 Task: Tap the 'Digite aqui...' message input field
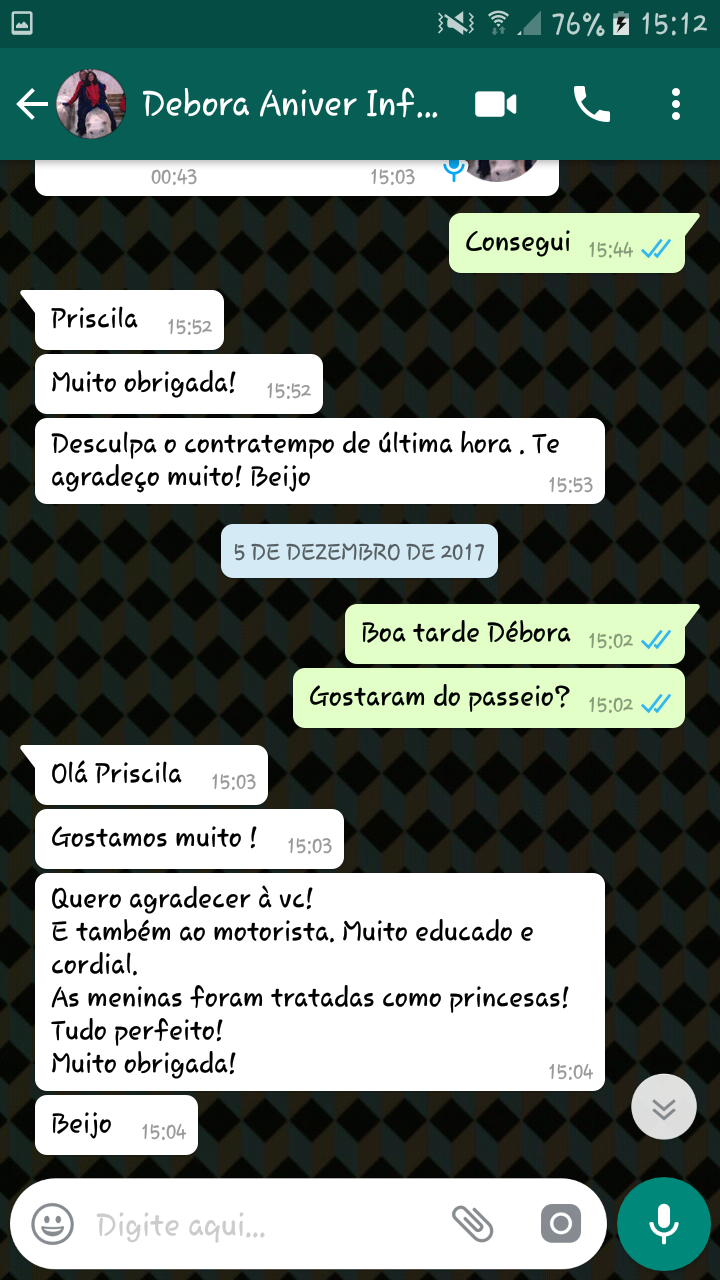pyautogui.click(x=250, y=1222)
